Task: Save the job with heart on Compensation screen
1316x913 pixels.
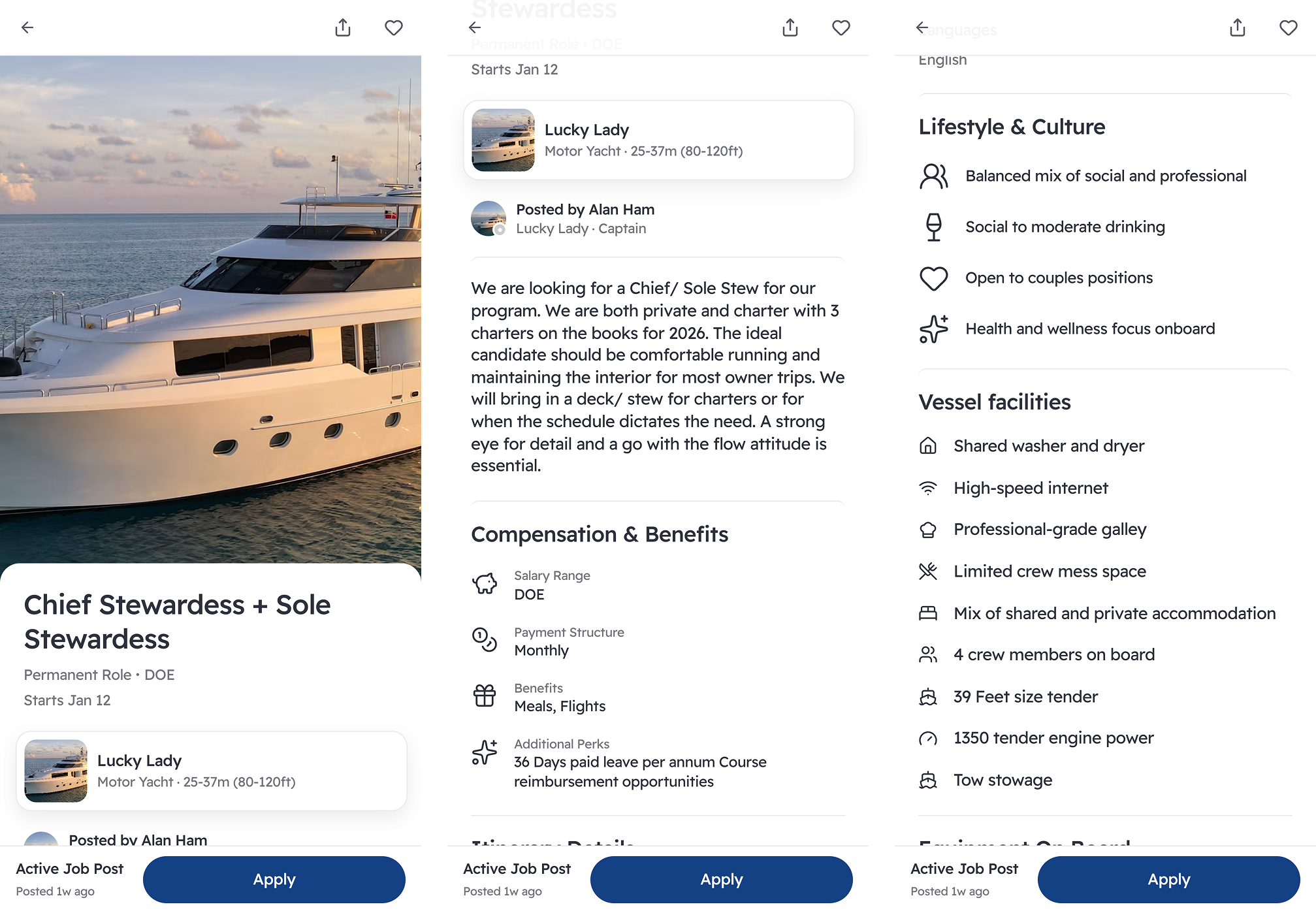Action: [x=841, y=27]
